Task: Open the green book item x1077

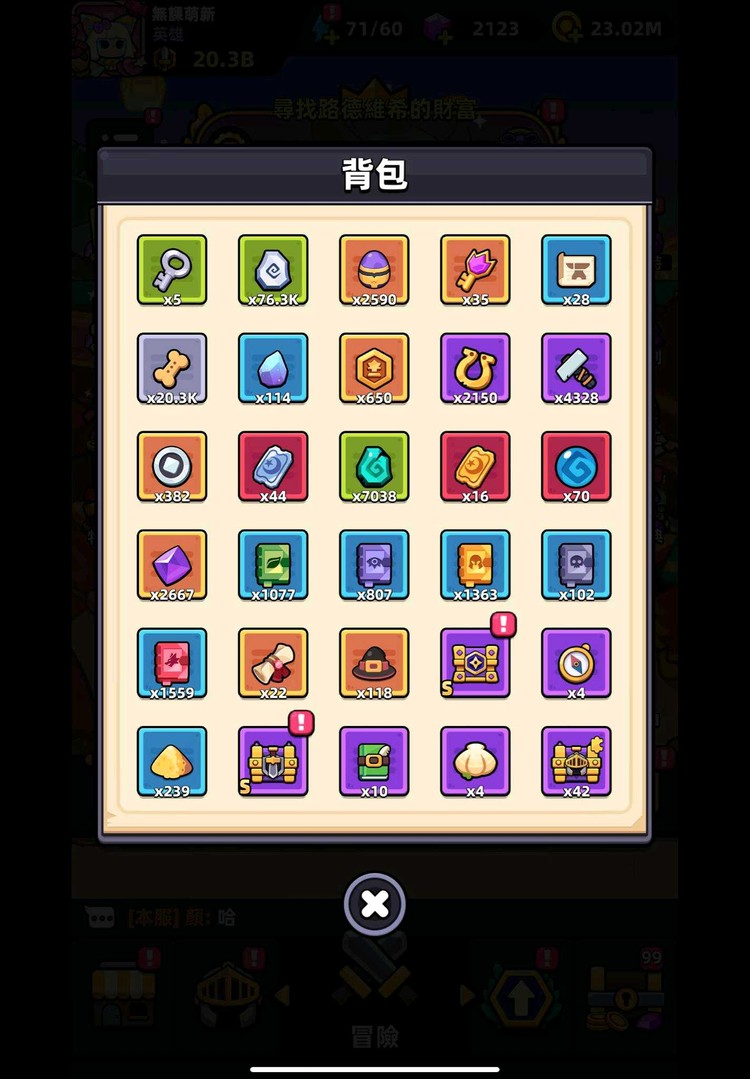Action: point(273,563)
